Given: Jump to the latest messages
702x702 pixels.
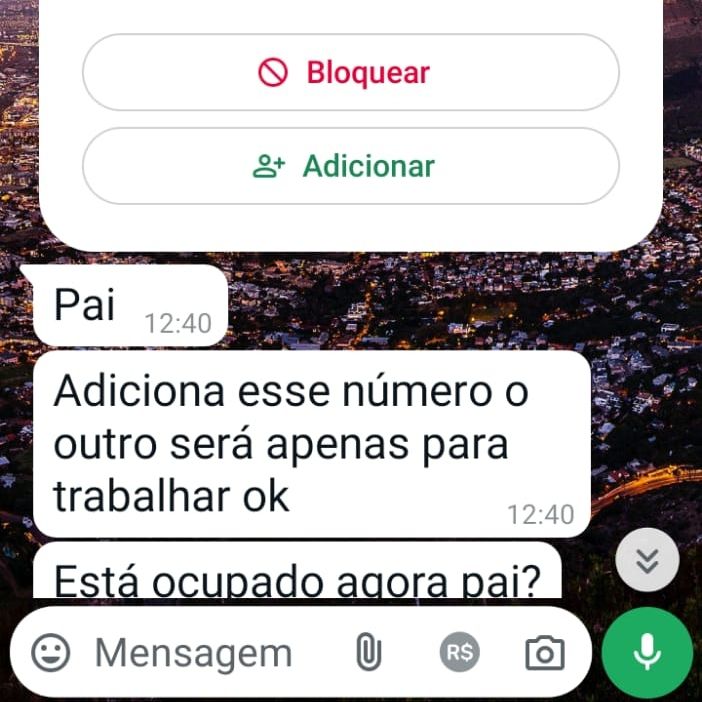Looking at the screenshot, I should [x=647, y=560].
